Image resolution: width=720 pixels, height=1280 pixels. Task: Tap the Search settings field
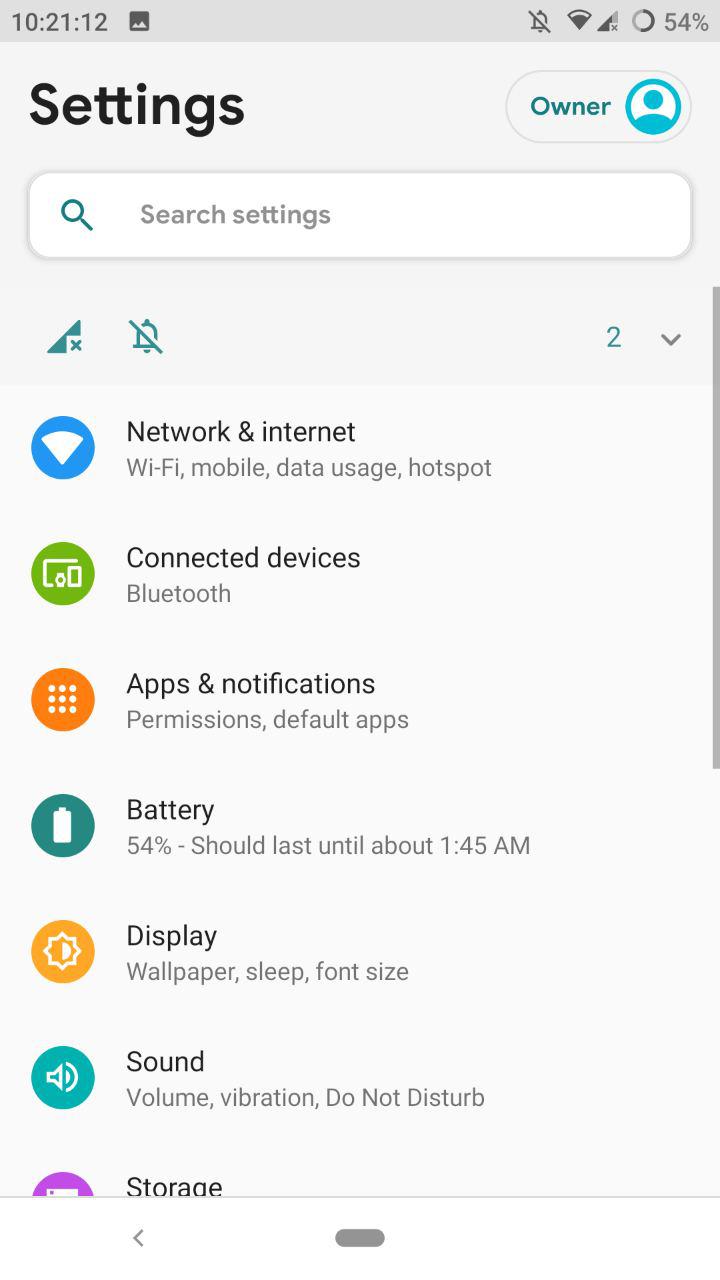(360, 215)
